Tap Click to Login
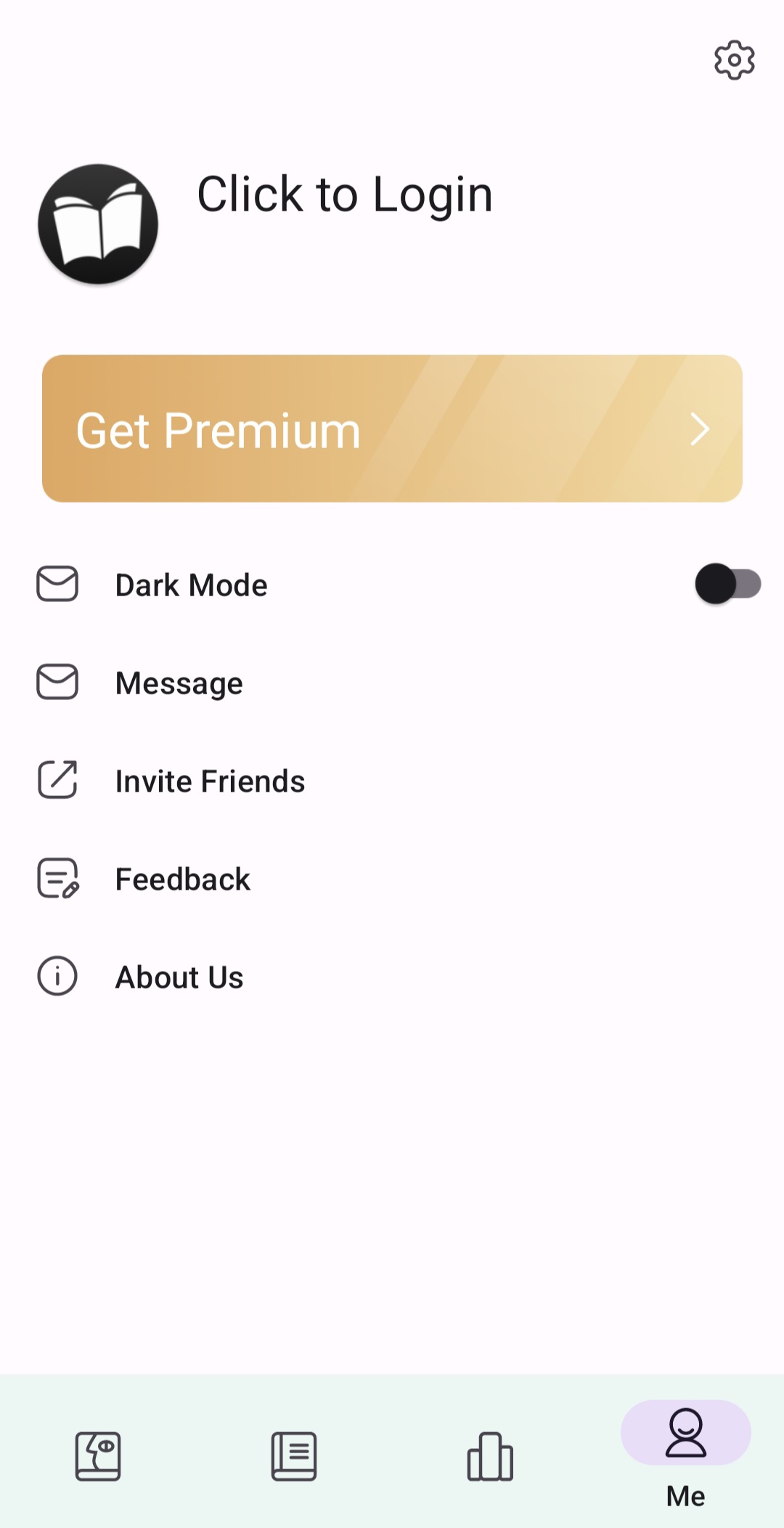Screen dimensions: 784x1528 345,195
